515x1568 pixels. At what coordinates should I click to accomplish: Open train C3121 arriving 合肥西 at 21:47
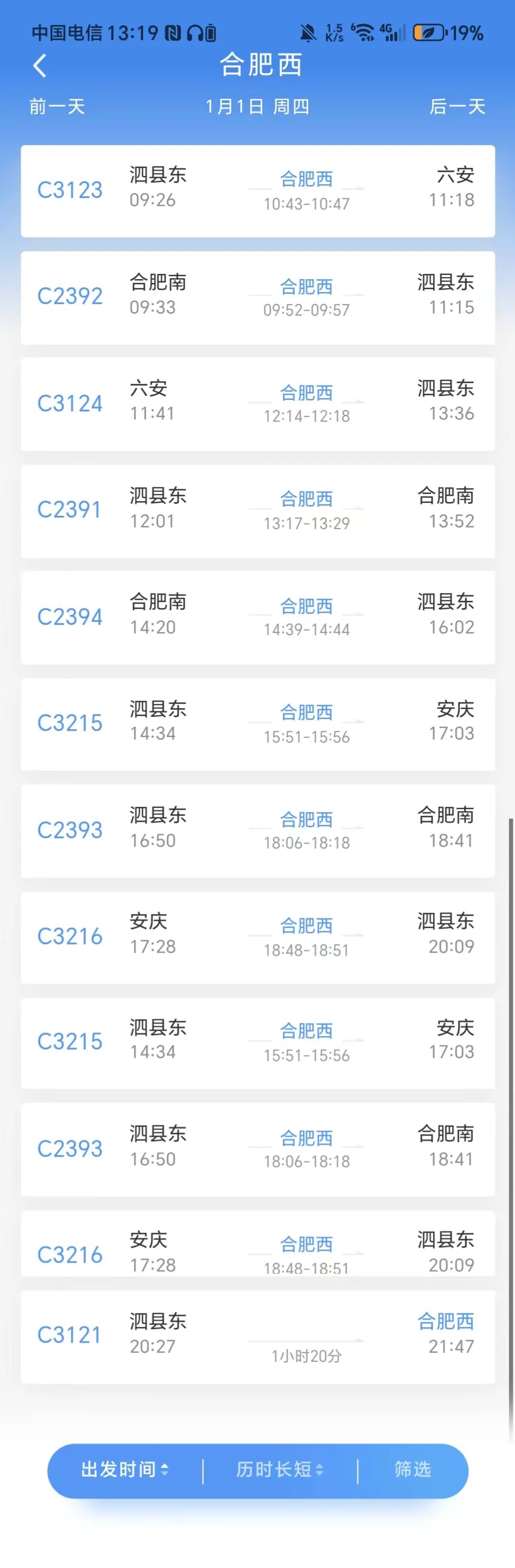point(257,1336)
